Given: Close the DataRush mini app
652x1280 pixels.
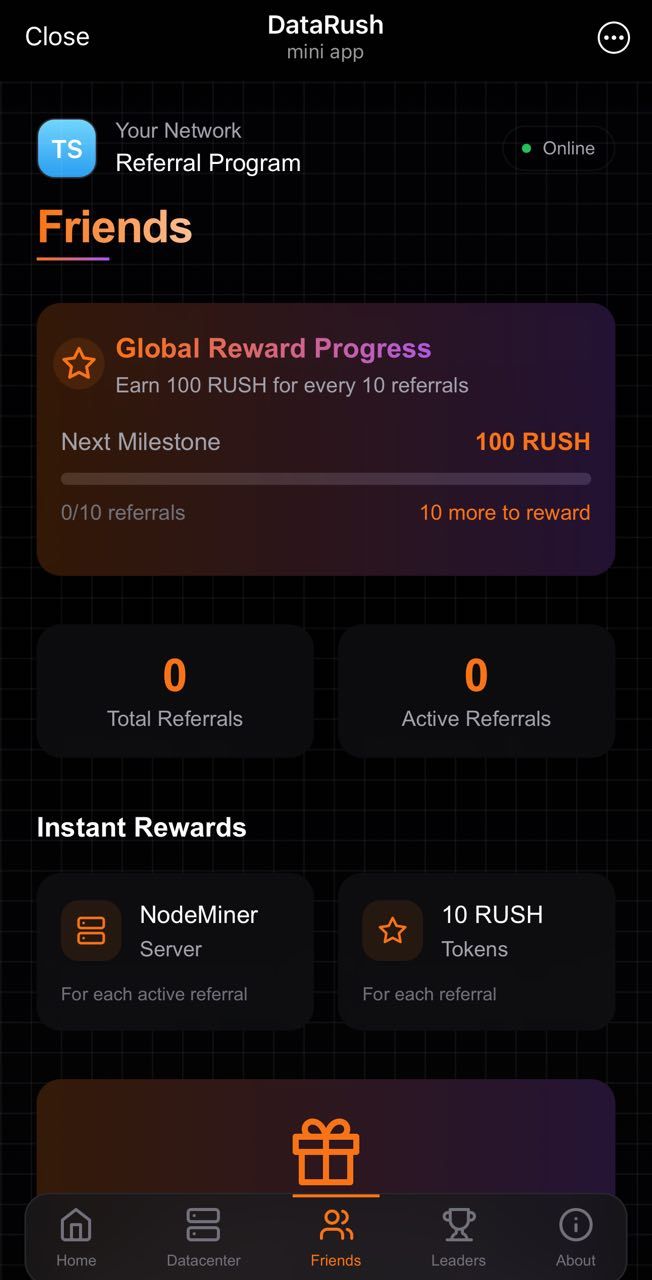Looking at the screenshot, I should click(x=57, y=37).
